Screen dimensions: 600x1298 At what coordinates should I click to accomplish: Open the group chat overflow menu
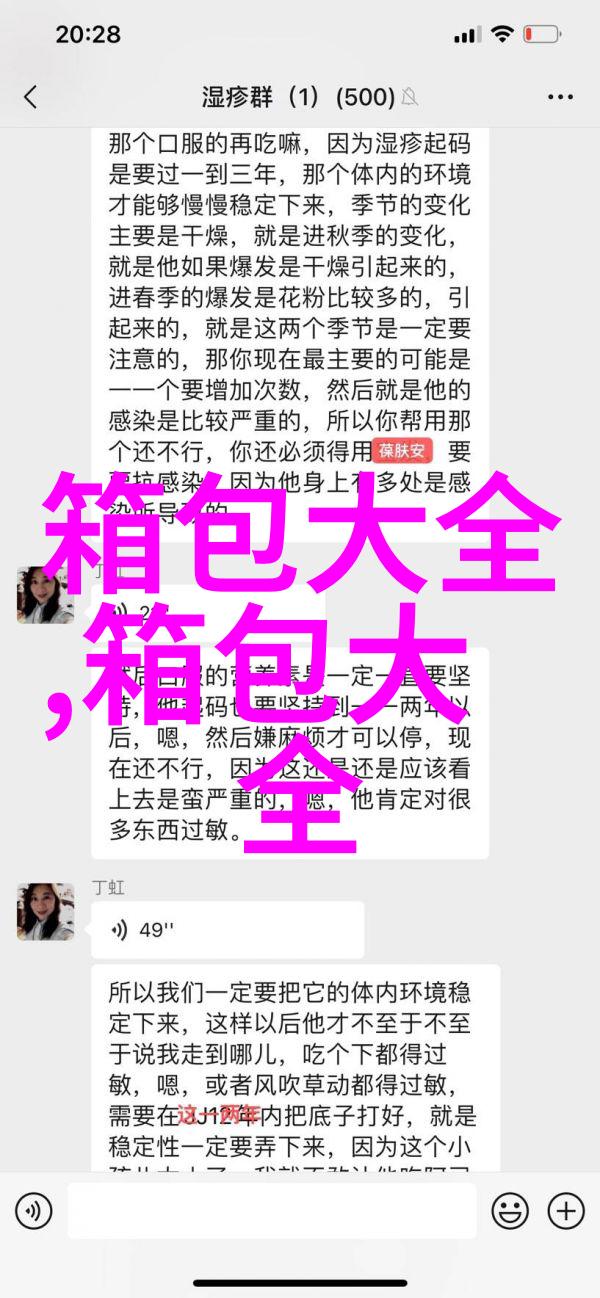[x=560, y=97]
